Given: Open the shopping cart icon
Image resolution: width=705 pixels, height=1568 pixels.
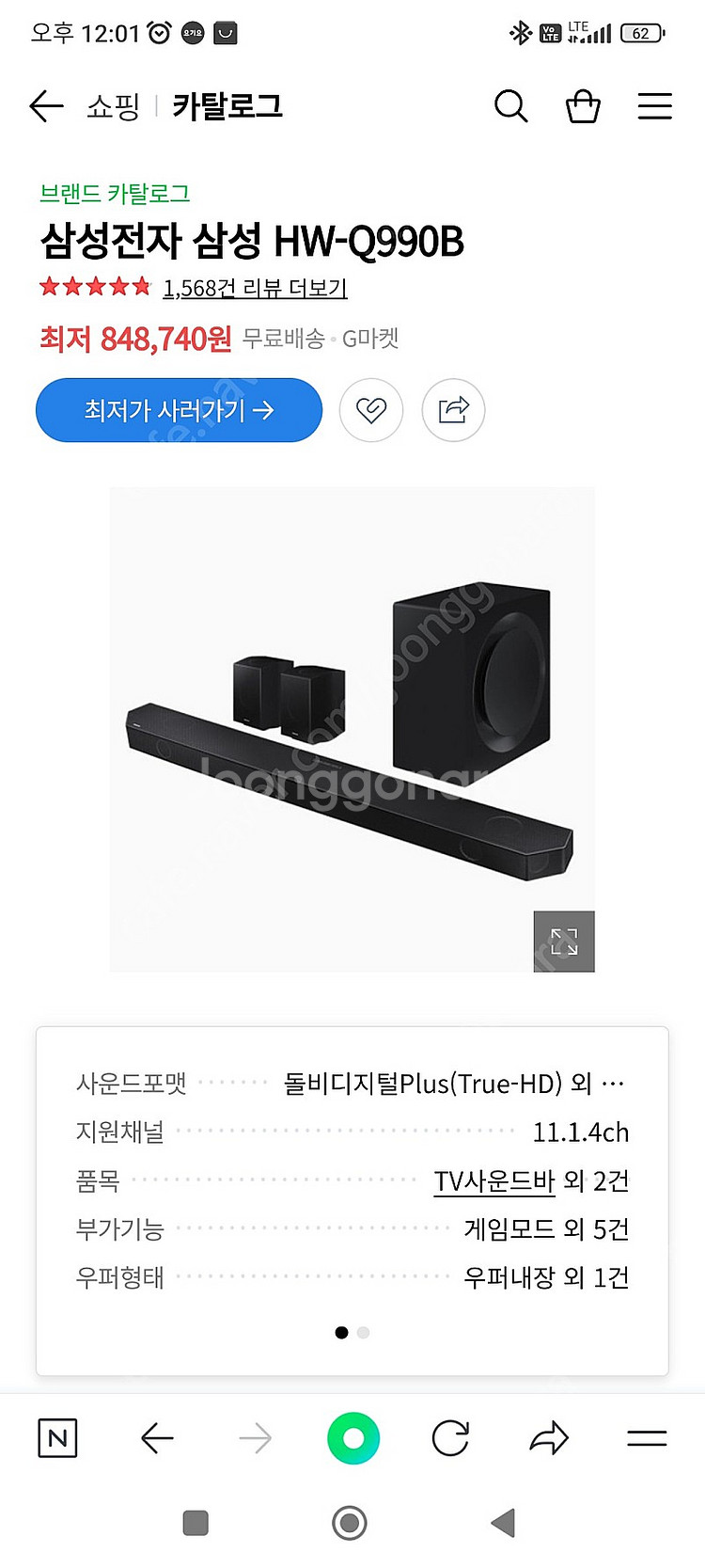Looking at the screenshot, I should coord(583,106).
